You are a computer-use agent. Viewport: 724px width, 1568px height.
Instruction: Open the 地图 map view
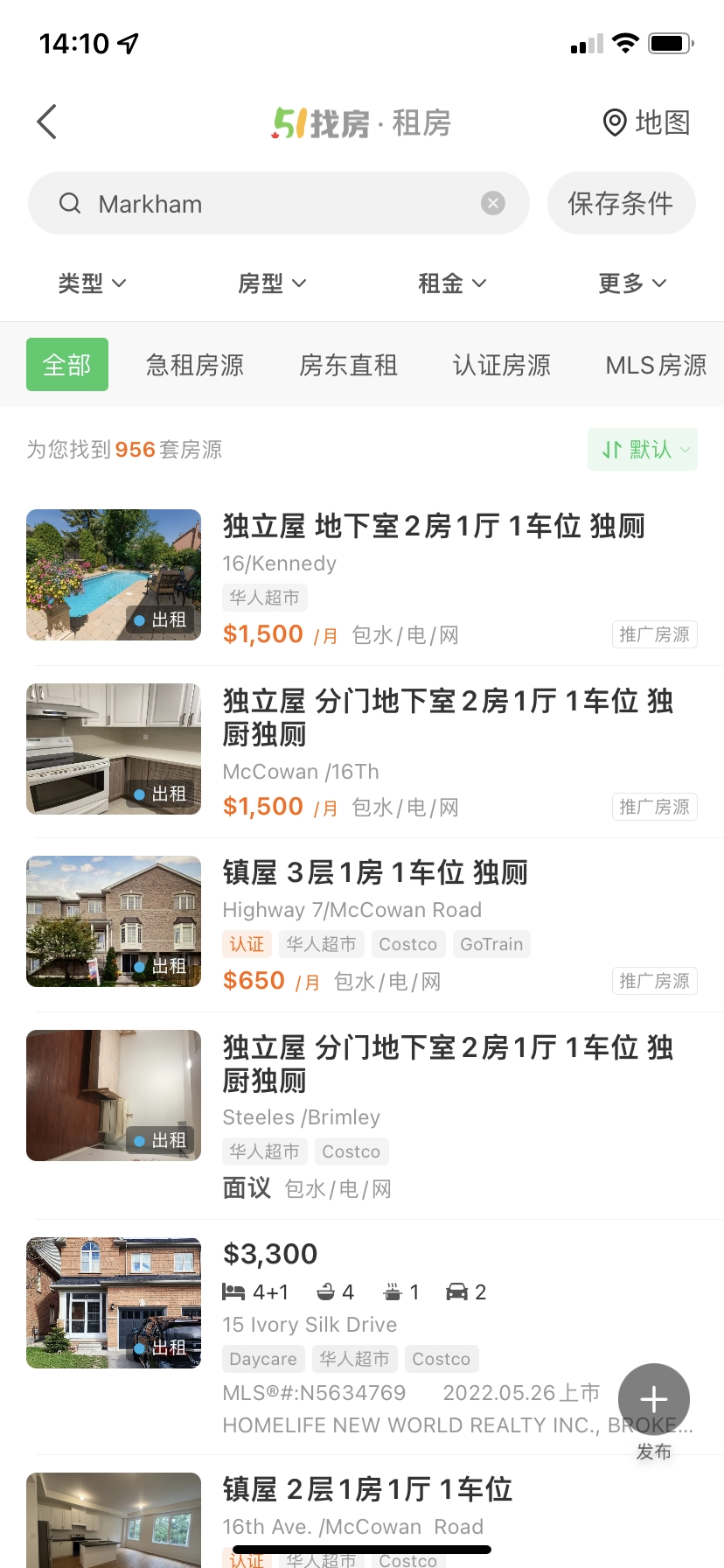click(647, 122)
